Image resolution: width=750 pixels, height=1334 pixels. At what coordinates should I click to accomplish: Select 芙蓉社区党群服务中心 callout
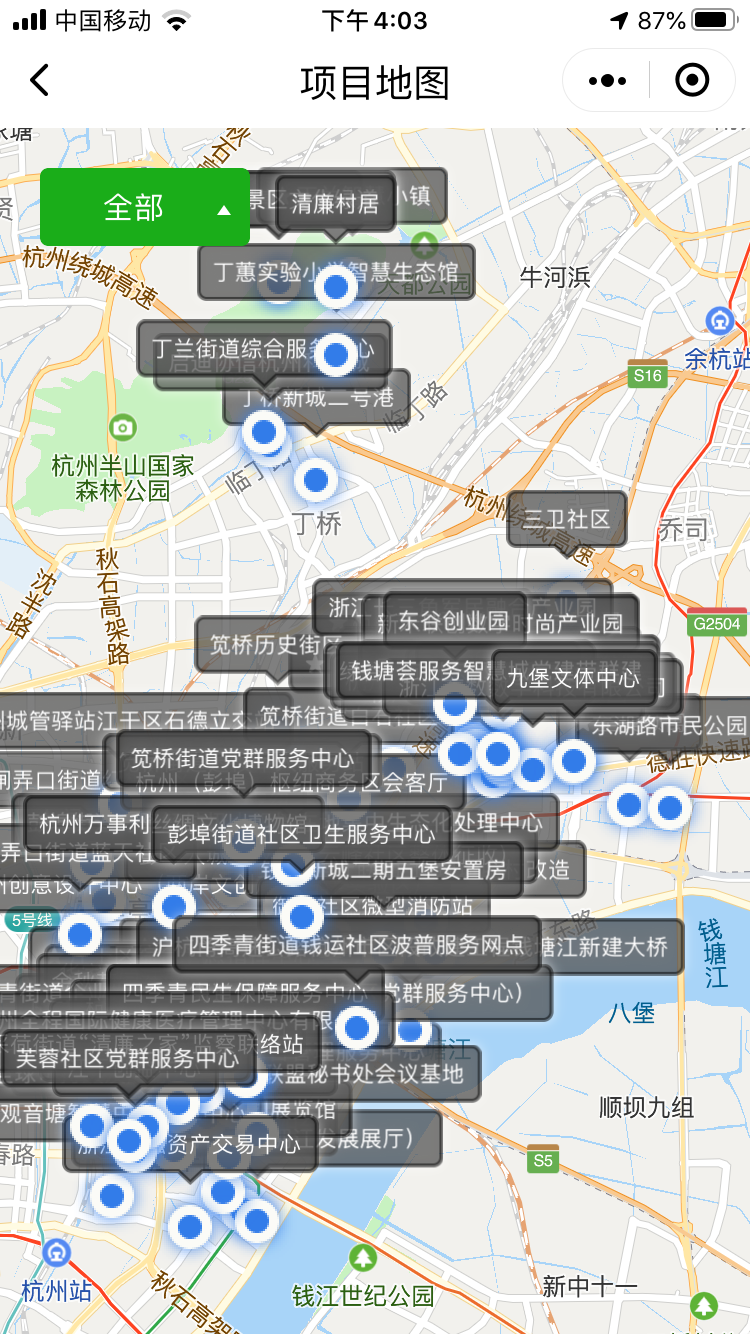[126, 1057]
